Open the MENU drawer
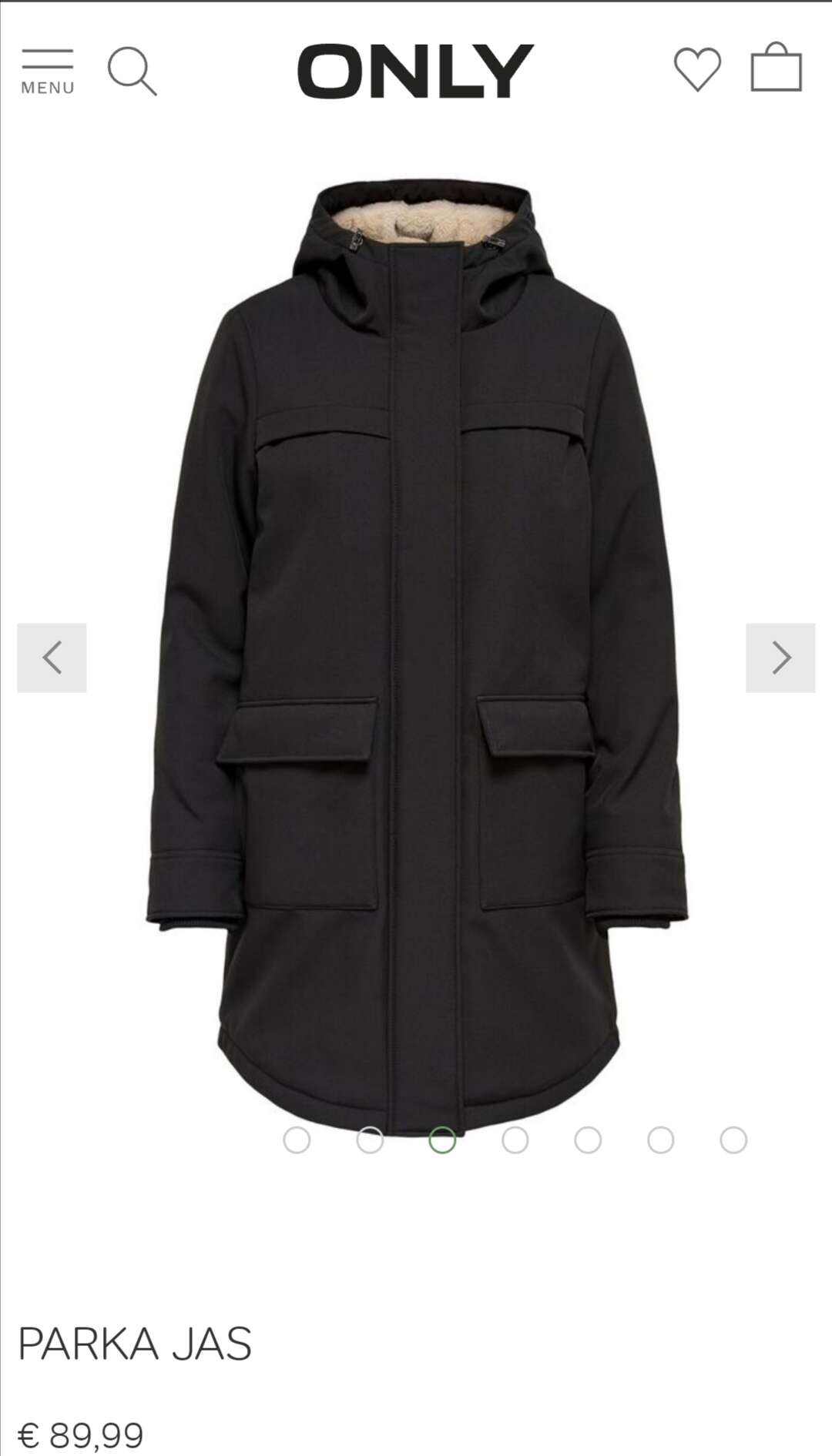 [48, 71]
